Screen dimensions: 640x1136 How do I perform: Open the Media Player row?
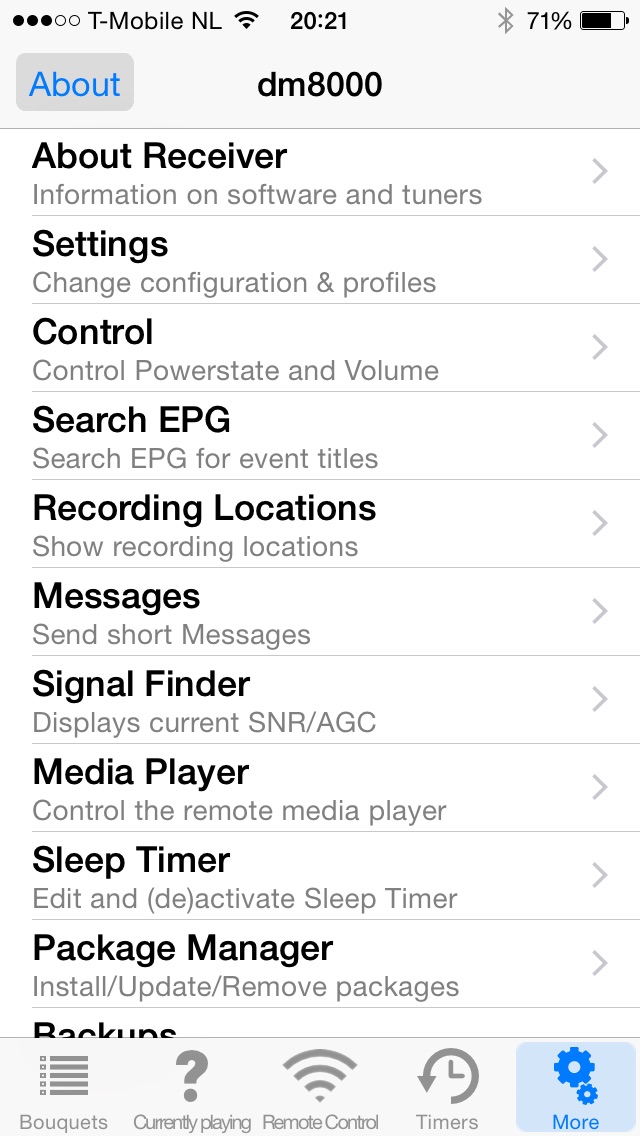point(320,788)
